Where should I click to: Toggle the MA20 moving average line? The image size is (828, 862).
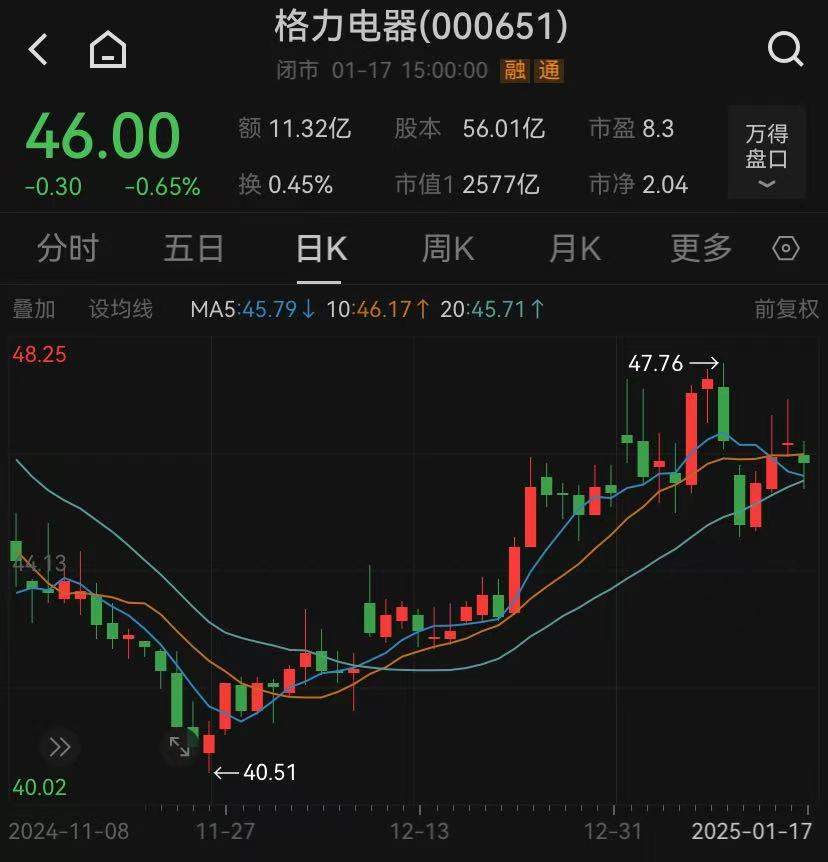tap(492, 309)
